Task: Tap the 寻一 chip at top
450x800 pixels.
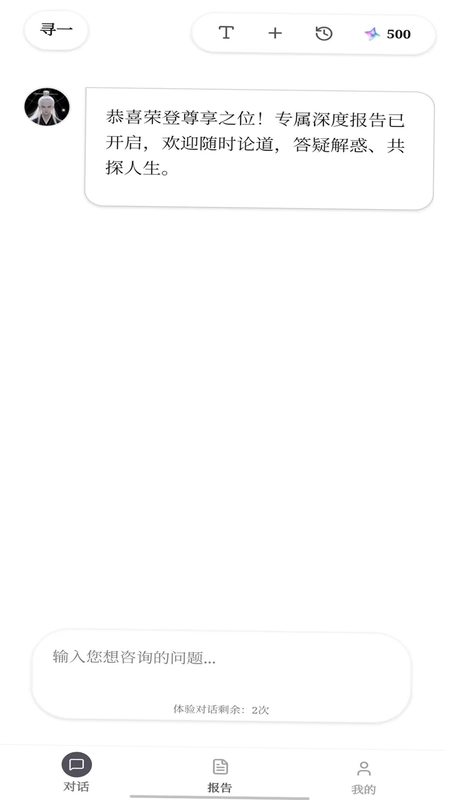Action: [x=56, y=30]
